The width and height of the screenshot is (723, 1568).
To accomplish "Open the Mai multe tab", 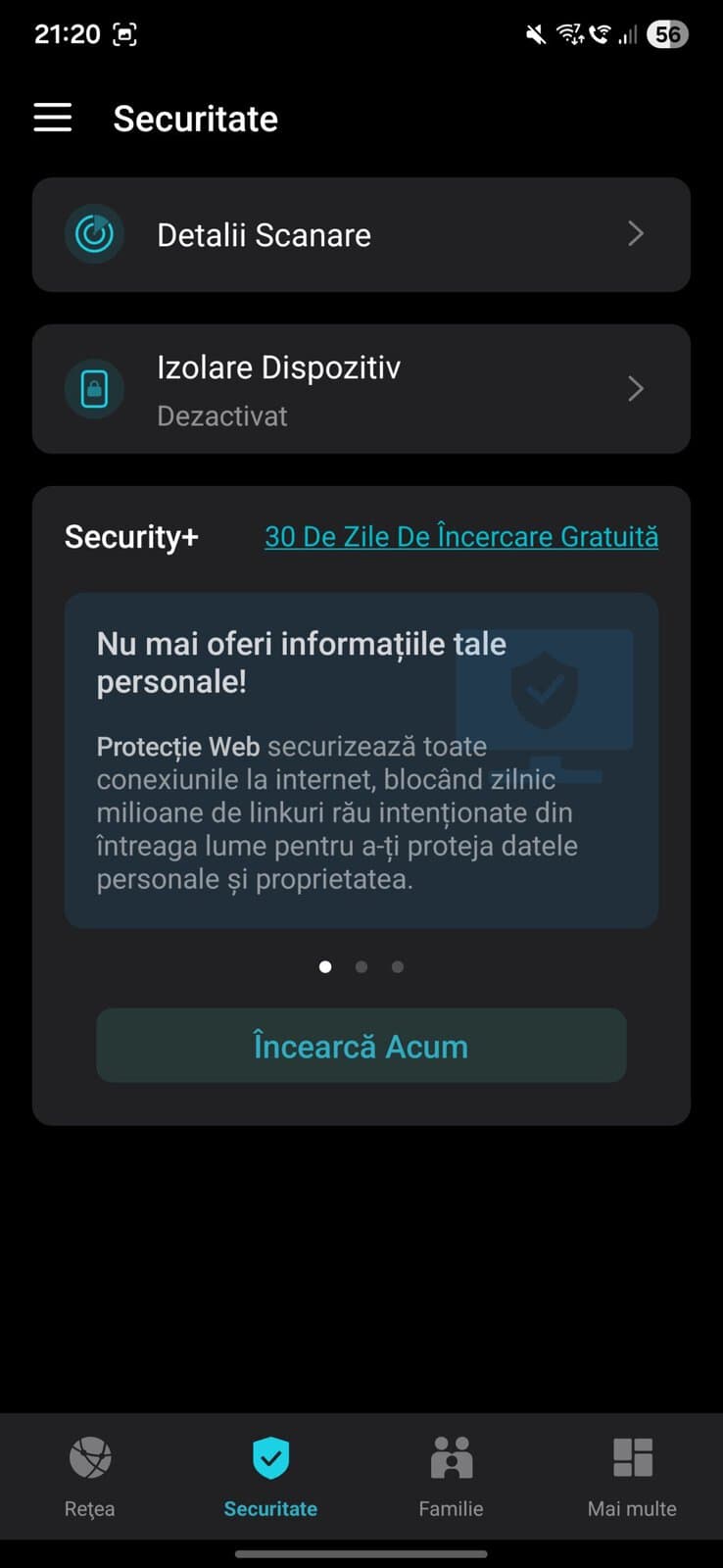I will click(632, 1477).
